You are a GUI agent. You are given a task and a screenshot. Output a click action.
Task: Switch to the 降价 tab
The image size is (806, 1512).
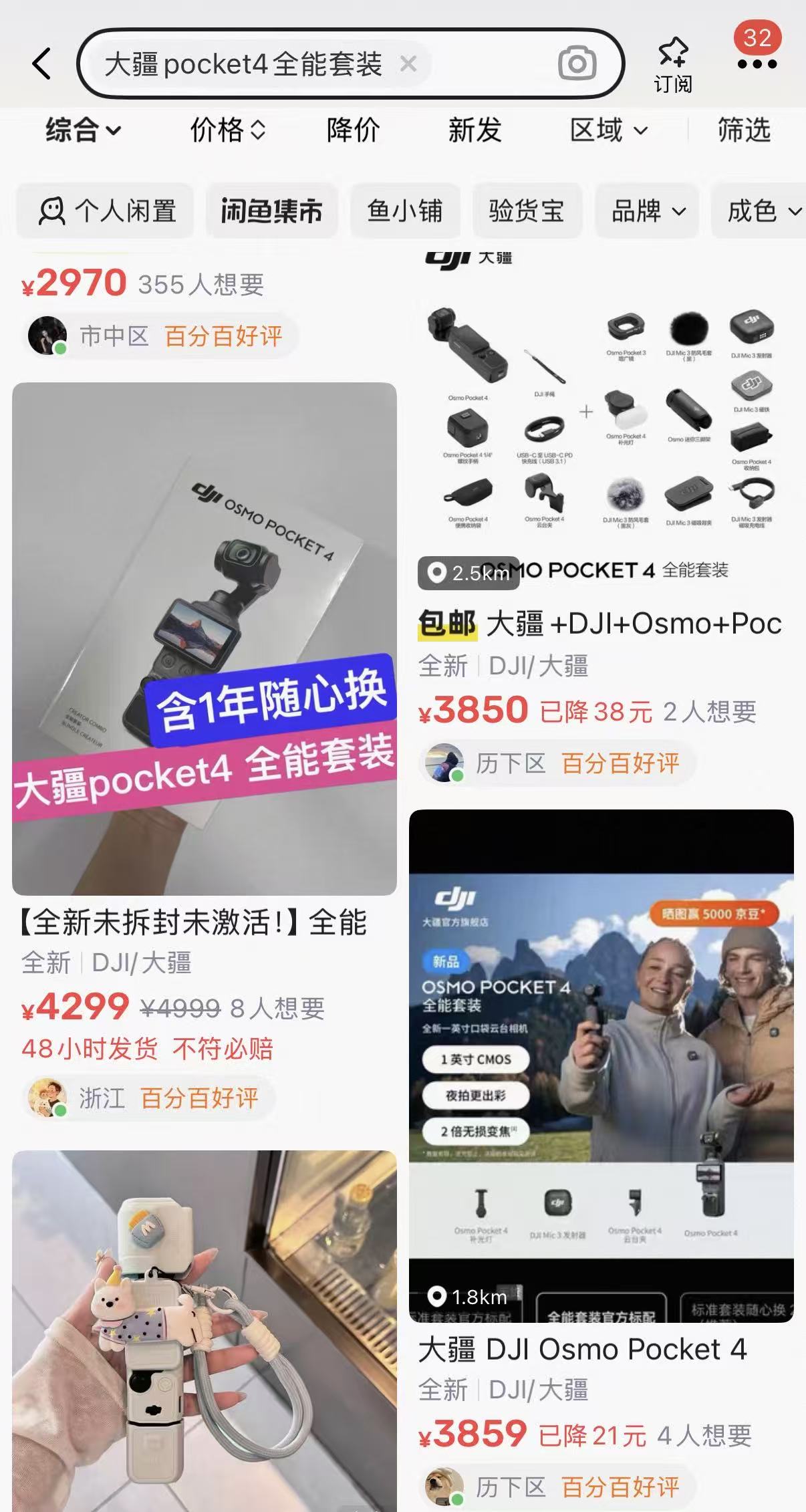pos(353,130)
